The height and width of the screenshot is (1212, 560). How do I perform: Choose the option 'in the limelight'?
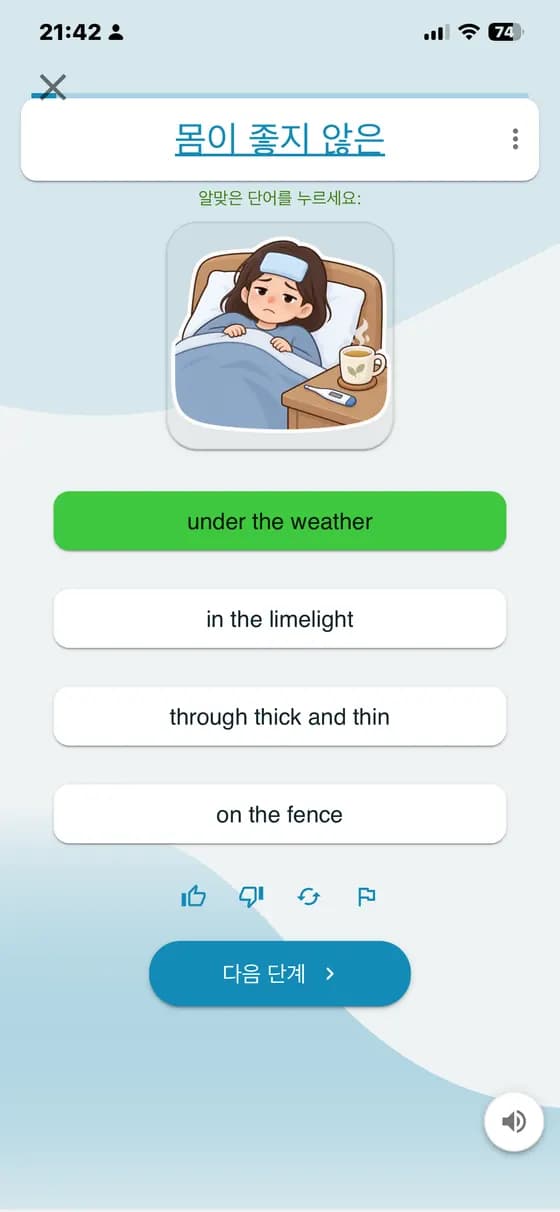click(x=280, y=619)
